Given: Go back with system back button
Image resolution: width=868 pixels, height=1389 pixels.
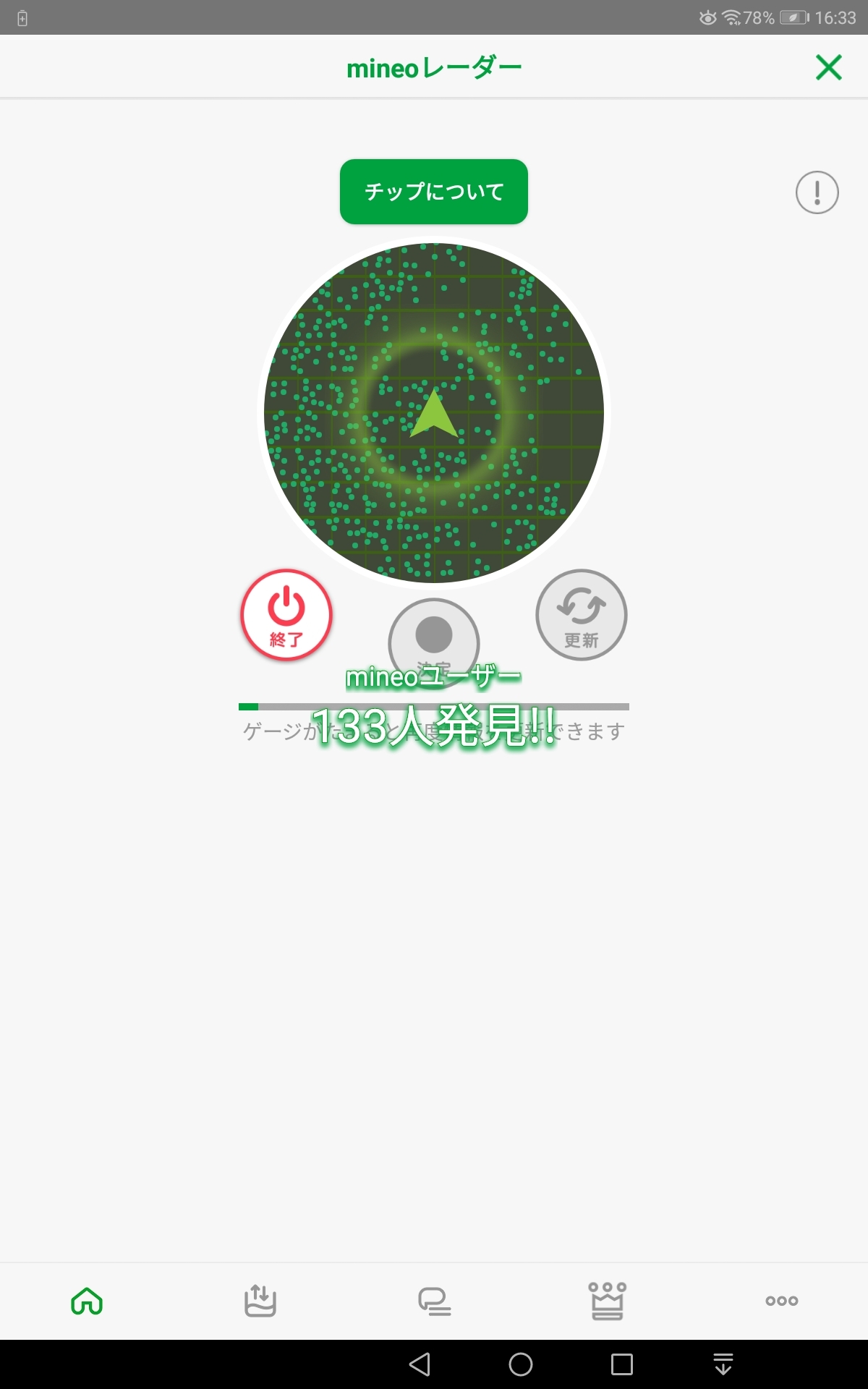Looking at the screenshot, I should [x=420, y=1364].
